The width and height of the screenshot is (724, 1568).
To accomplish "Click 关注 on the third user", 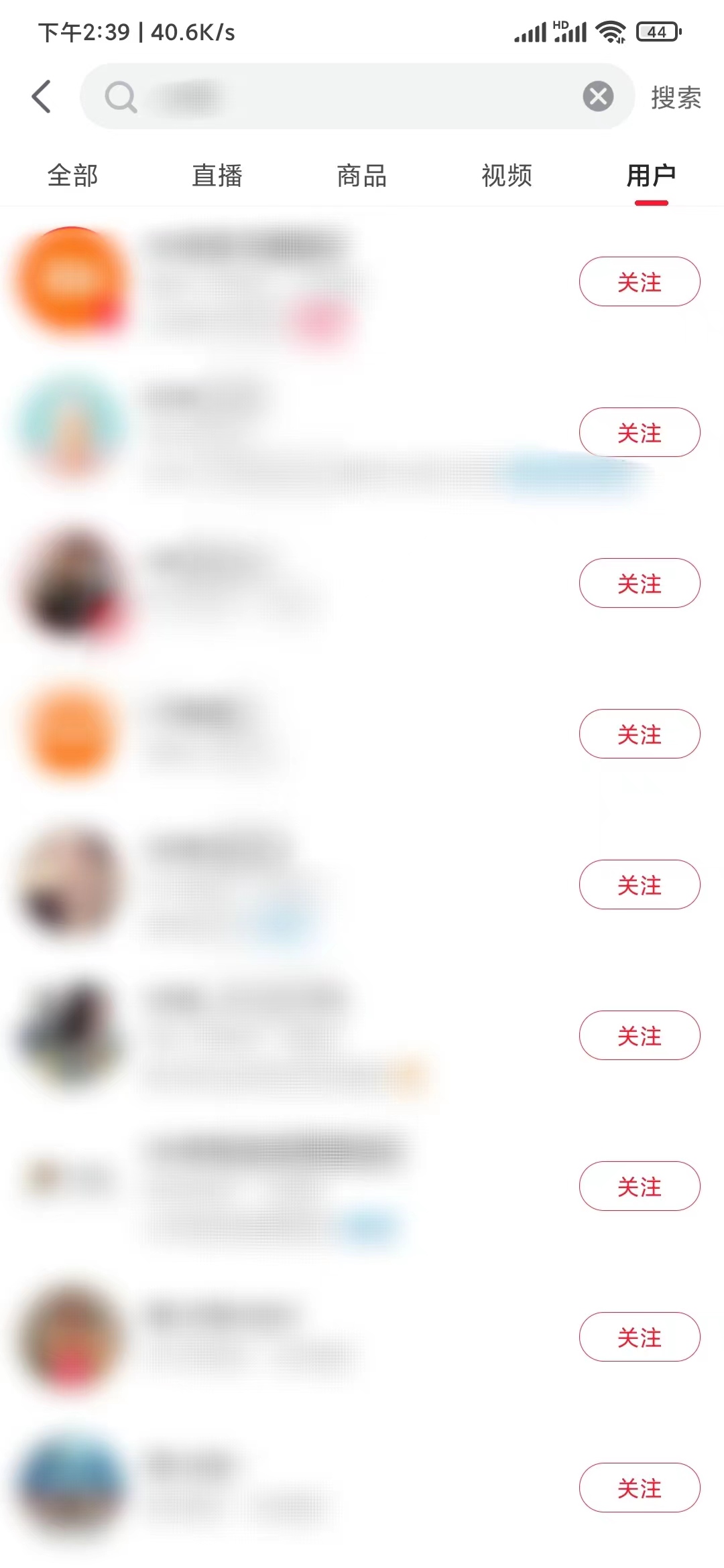I will tap(640, 583).
